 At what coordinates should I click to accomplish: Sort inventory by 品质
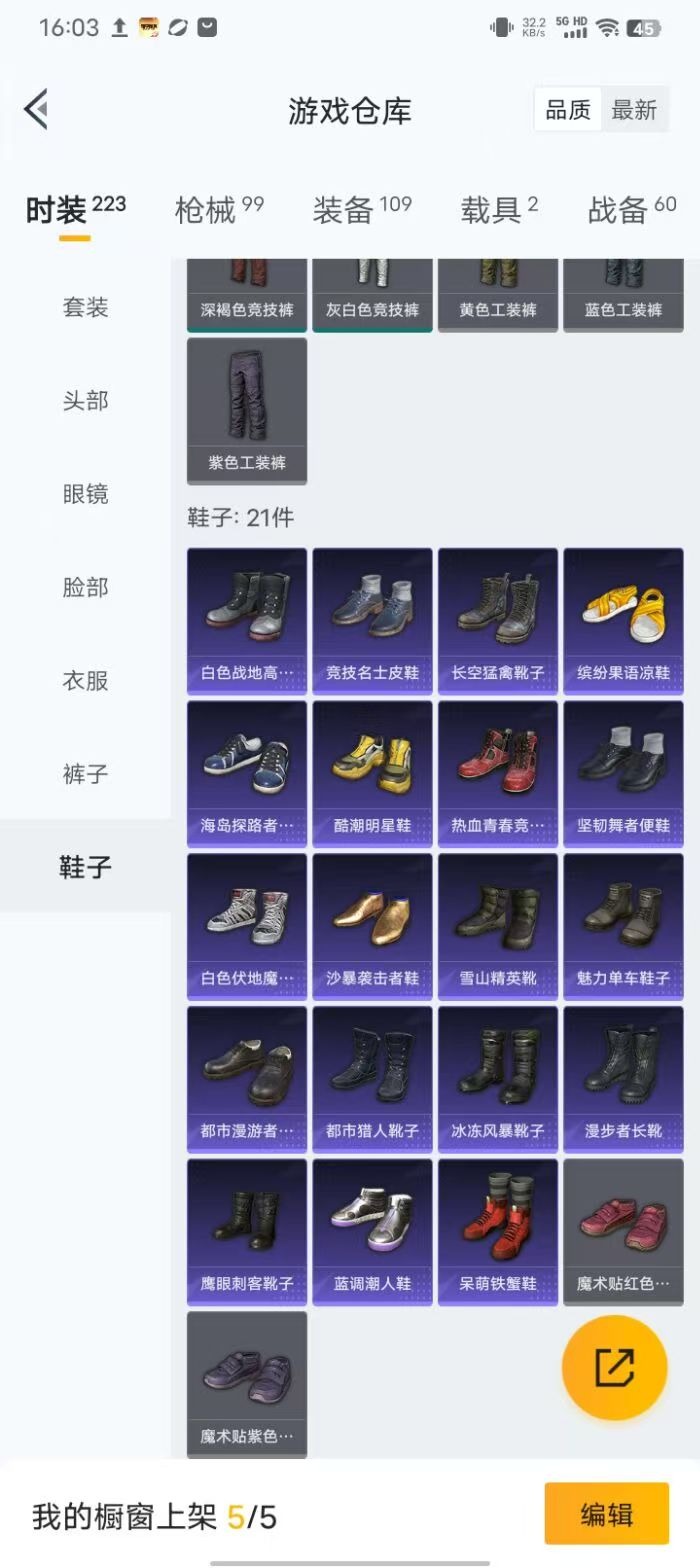coord(568,110)
